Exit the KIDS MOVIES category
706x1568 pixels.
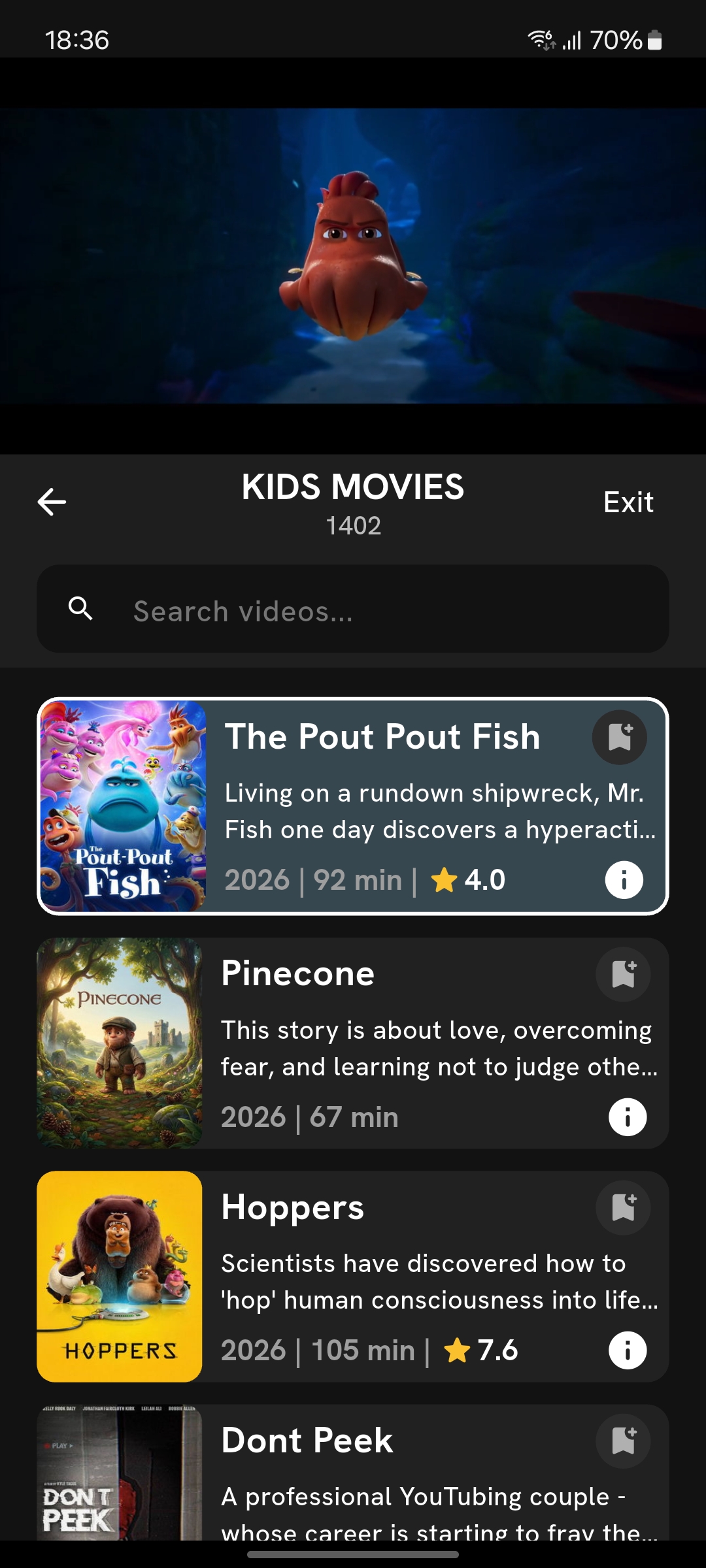[x=628, y=502]
